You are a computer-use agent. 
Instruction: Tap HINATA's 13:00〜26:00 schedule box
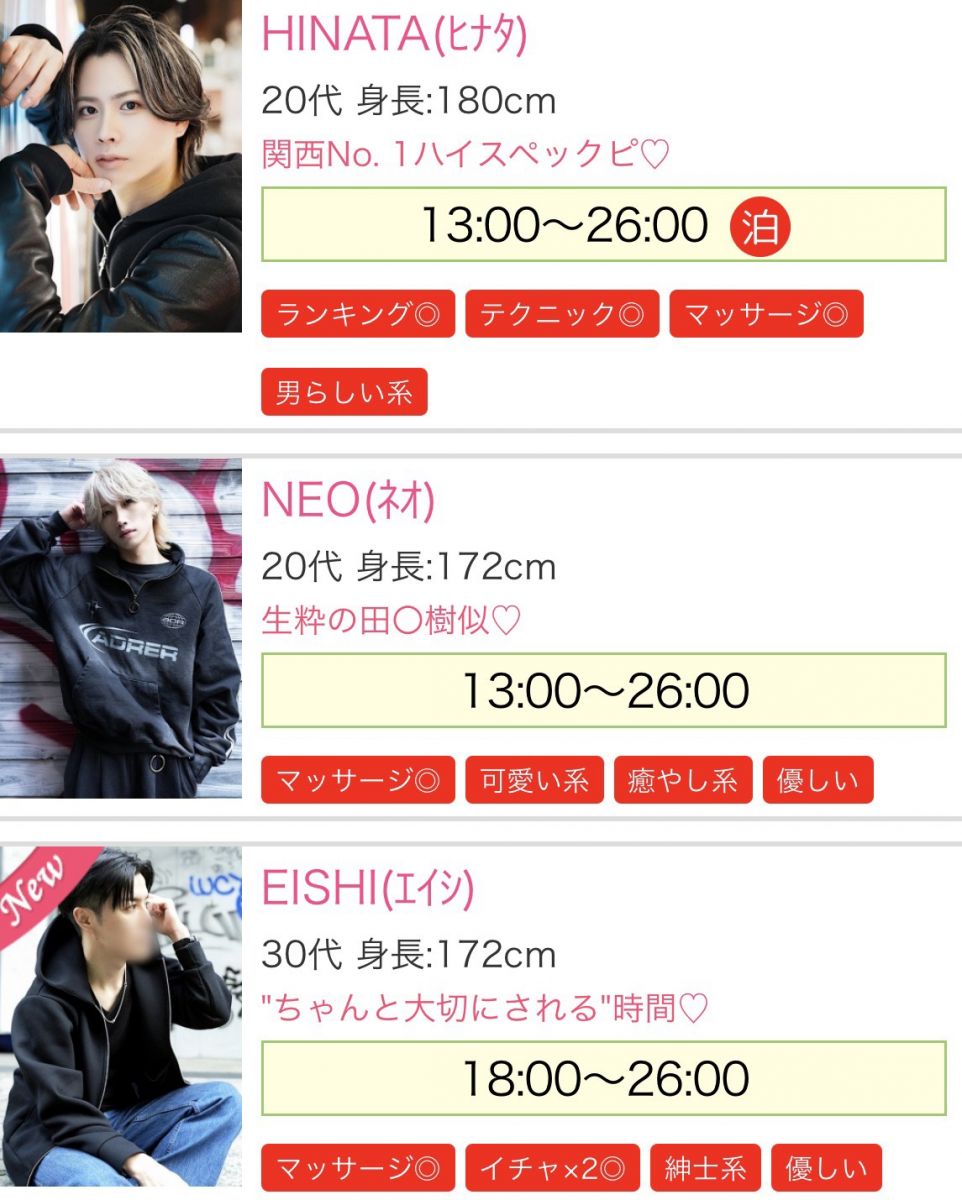(603, 224)
